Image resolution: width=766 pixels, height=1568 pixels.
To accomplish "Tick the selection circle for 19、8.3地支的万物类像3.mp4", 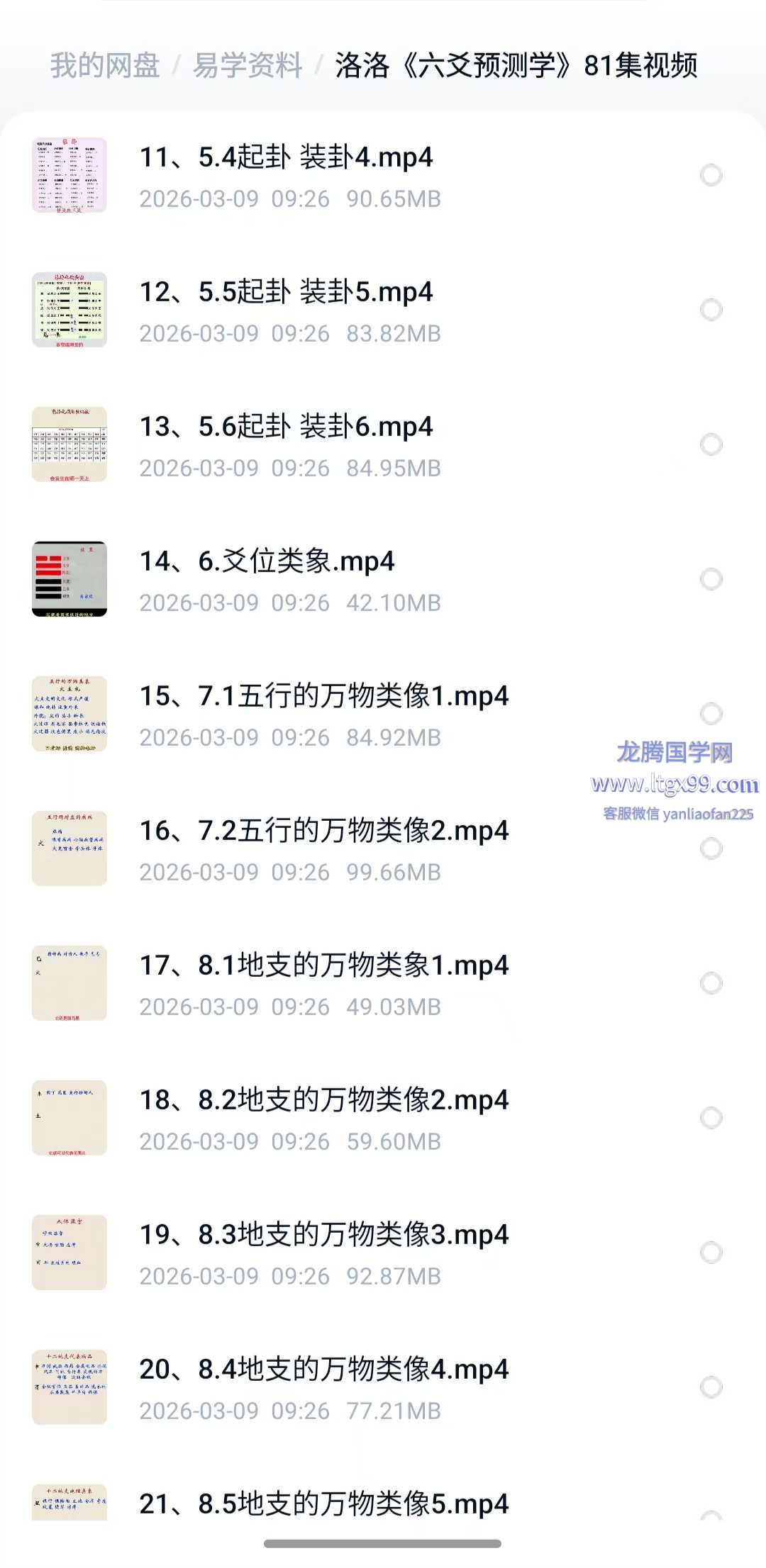I will 711,1253.
